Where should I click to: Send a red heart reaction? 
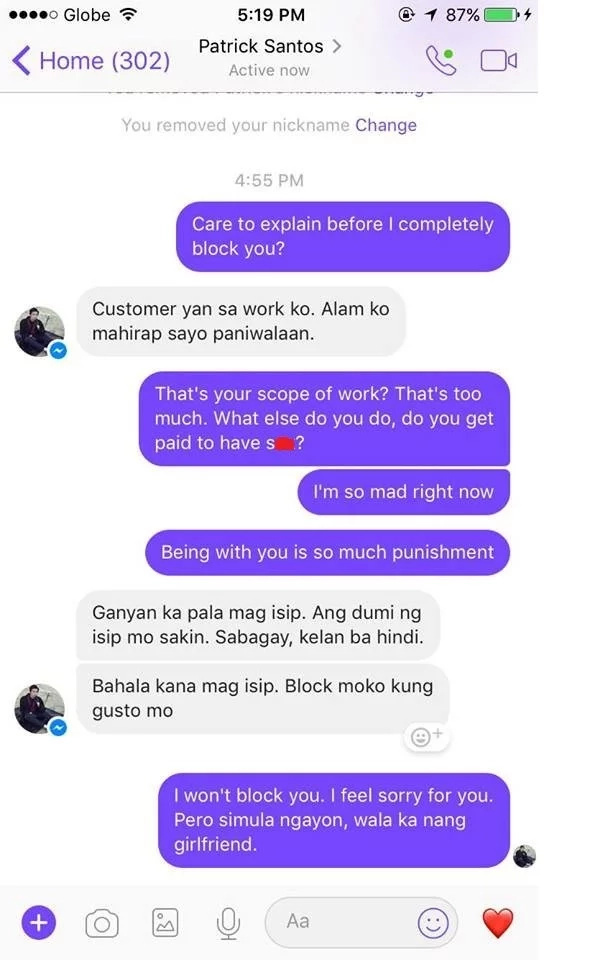(x=498, y=922)
